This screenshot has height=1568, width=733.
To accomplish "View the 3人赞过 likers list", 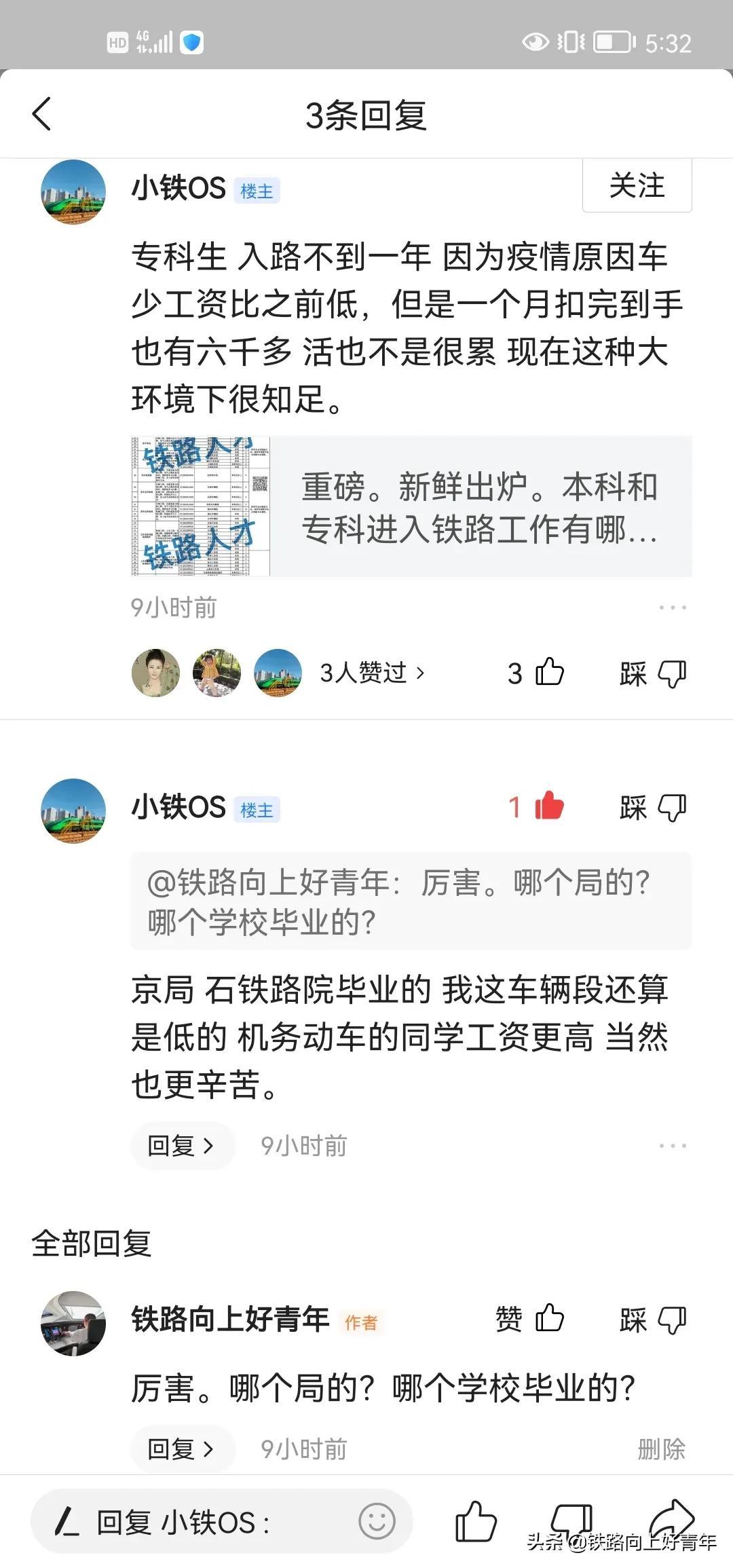I will (x=372, y=673).
